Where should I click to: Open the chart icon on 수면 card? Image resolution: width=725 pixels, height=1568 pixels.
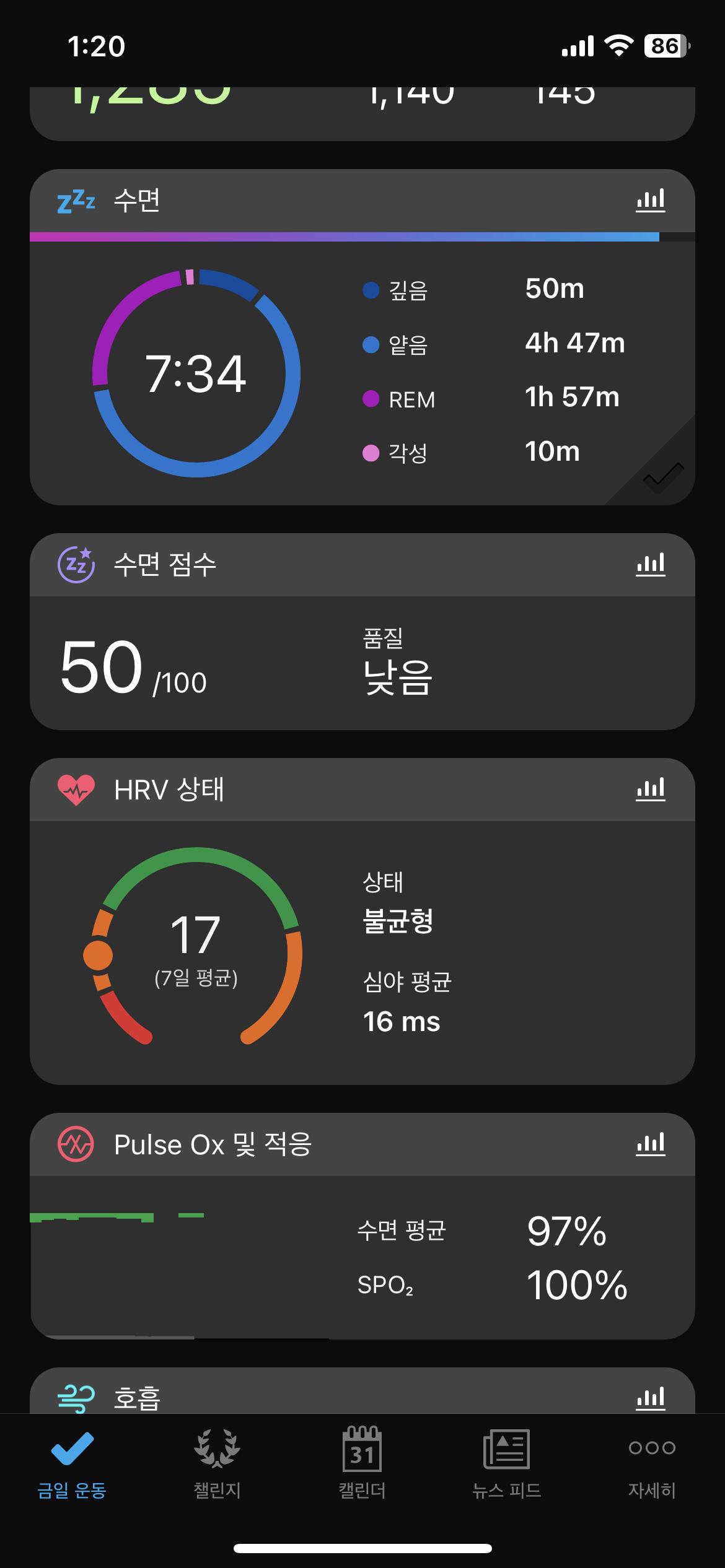pyautogui.click(x=651, y=201)
